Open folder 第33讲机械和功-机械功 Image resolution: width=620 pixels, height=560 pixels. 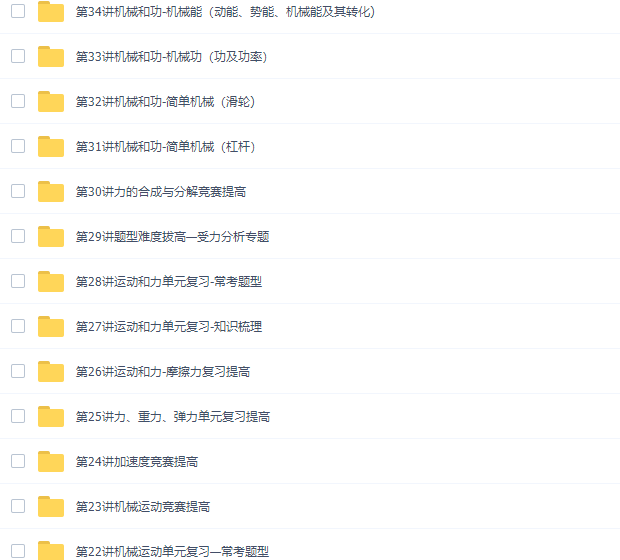coord(171,57)
